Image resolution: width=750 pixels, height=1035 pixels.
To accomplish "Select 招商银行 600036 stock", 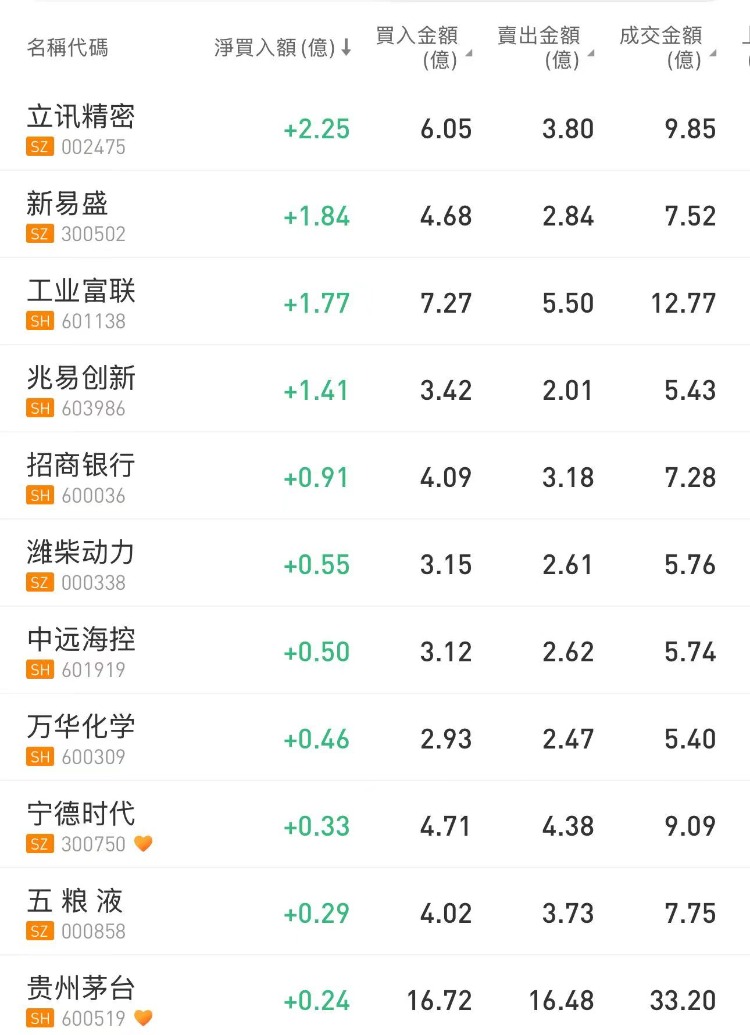I will coord(81,477).
